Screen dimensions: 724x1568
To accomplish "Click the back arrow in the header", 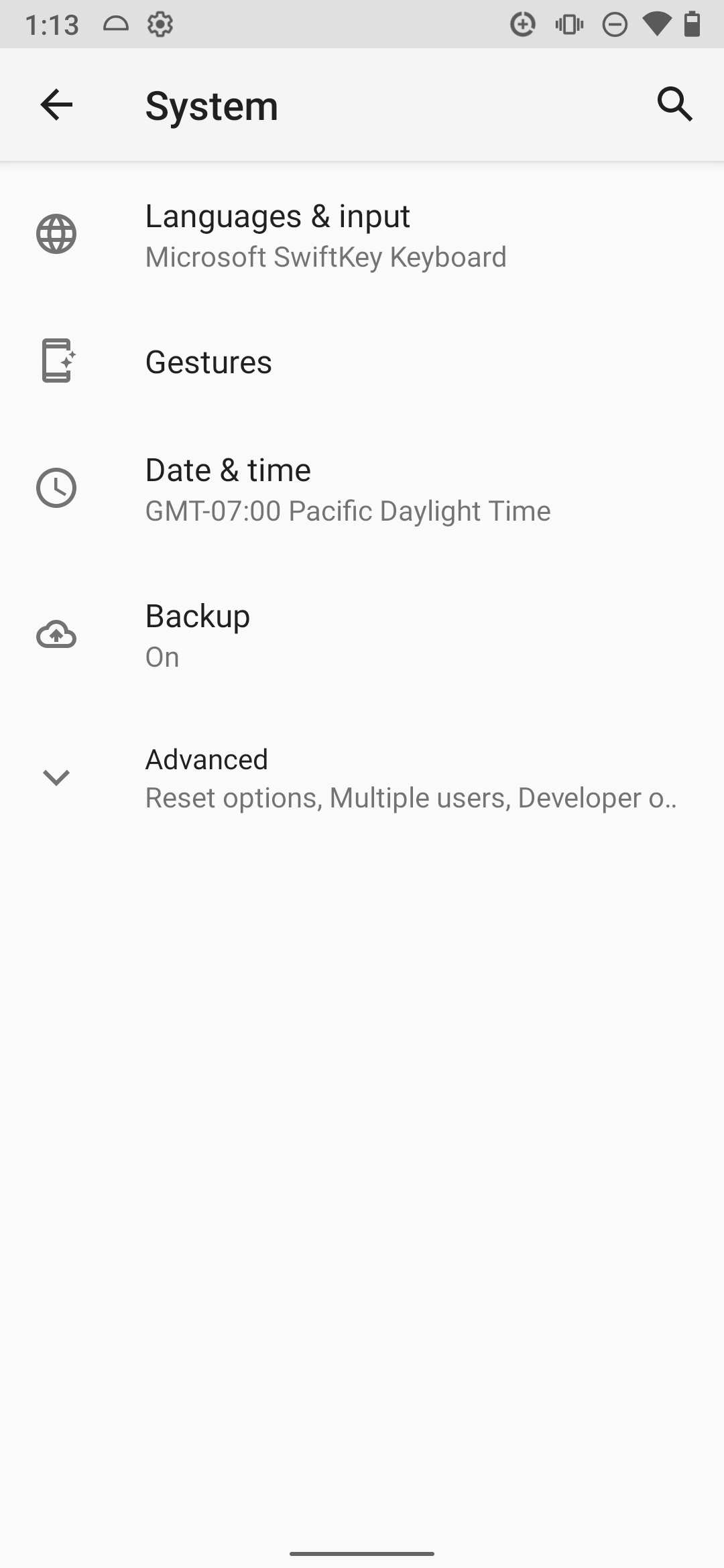I will [56, 105].
